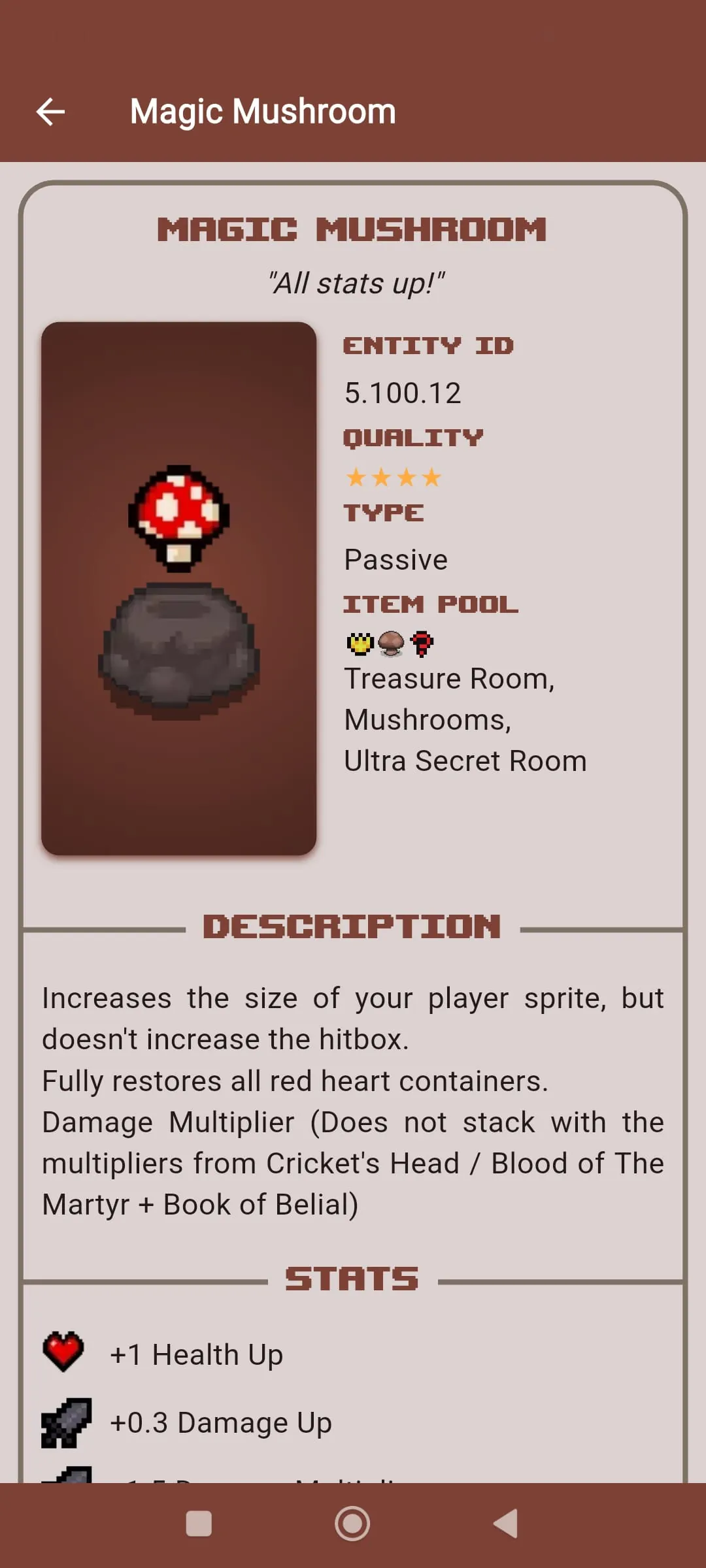Tap the Passive type label
The image size is (706, 1568).
coord(395,559)
